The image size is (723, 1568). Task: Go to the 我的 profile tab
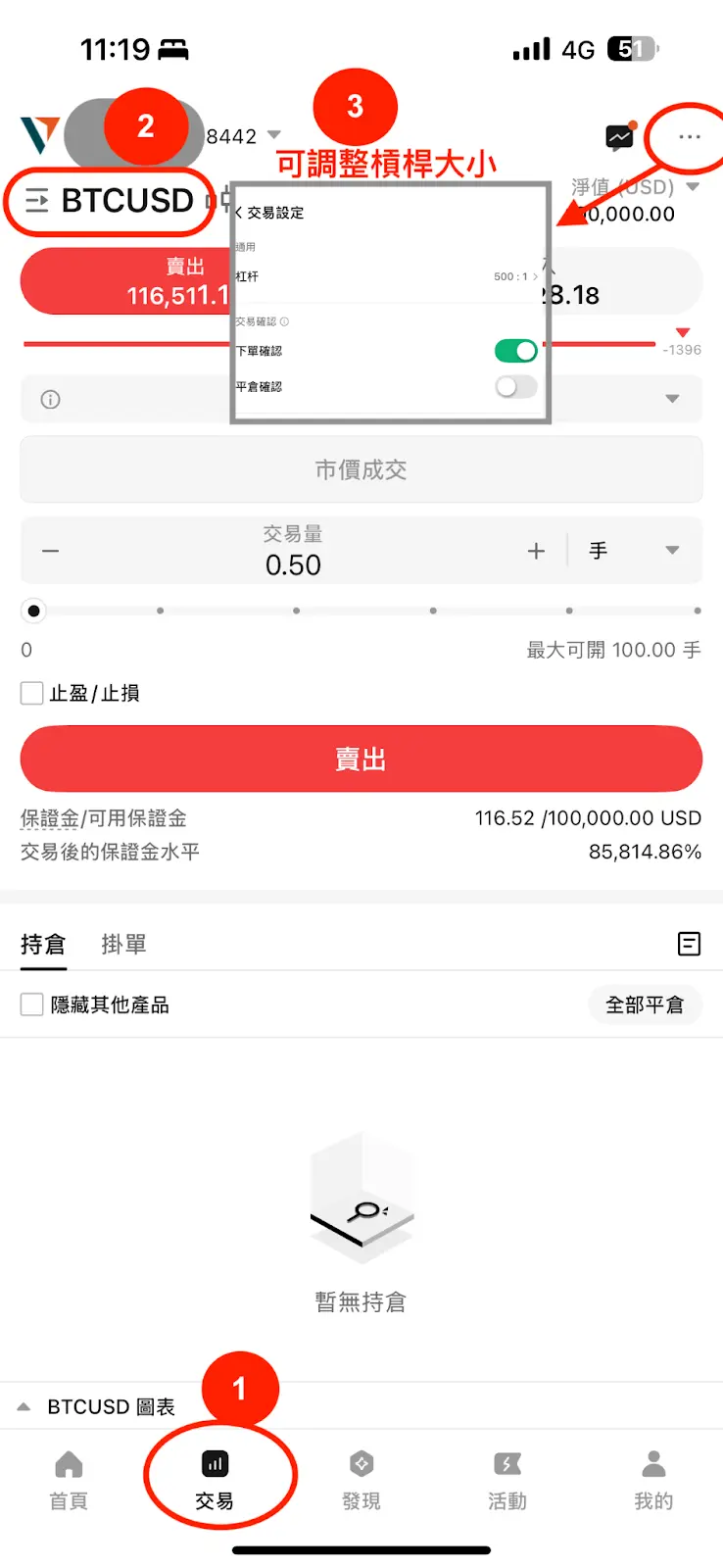(x=653, y=1480)
